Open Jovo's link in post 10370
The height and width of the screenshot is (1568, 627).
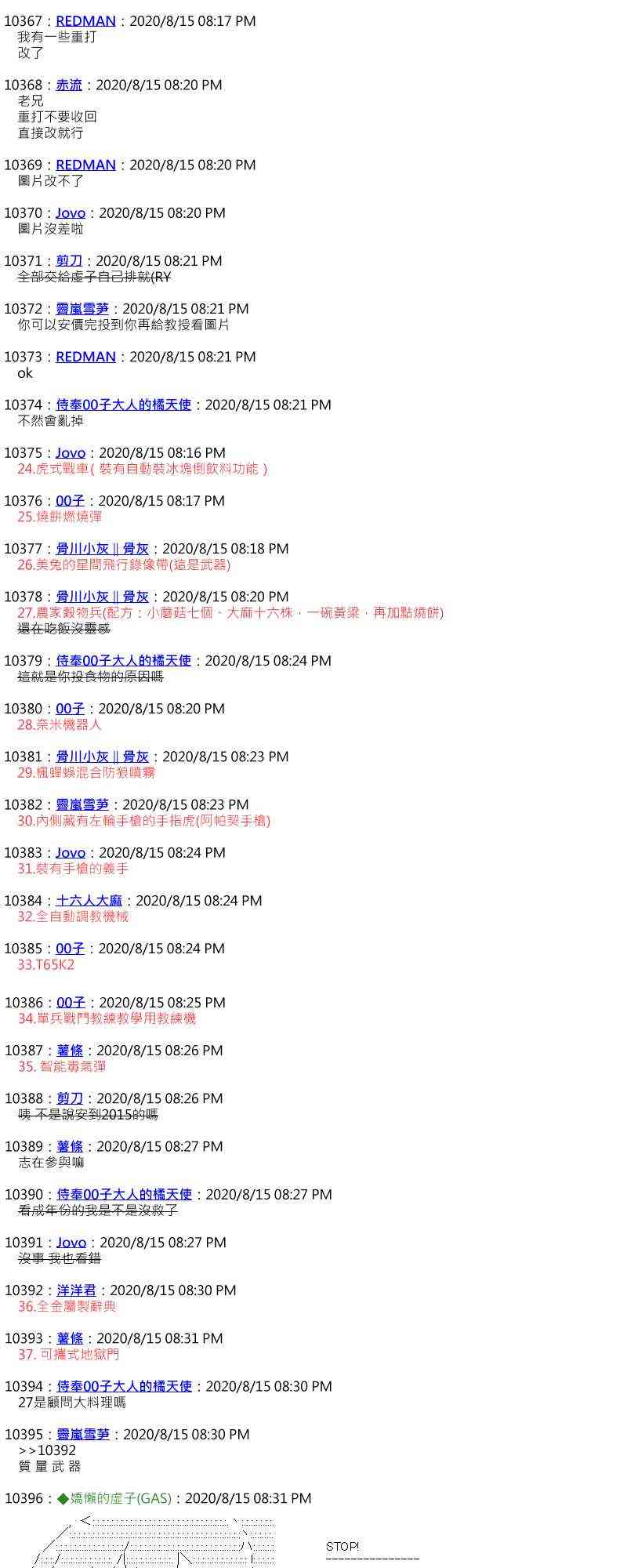[x=71, y=212]
